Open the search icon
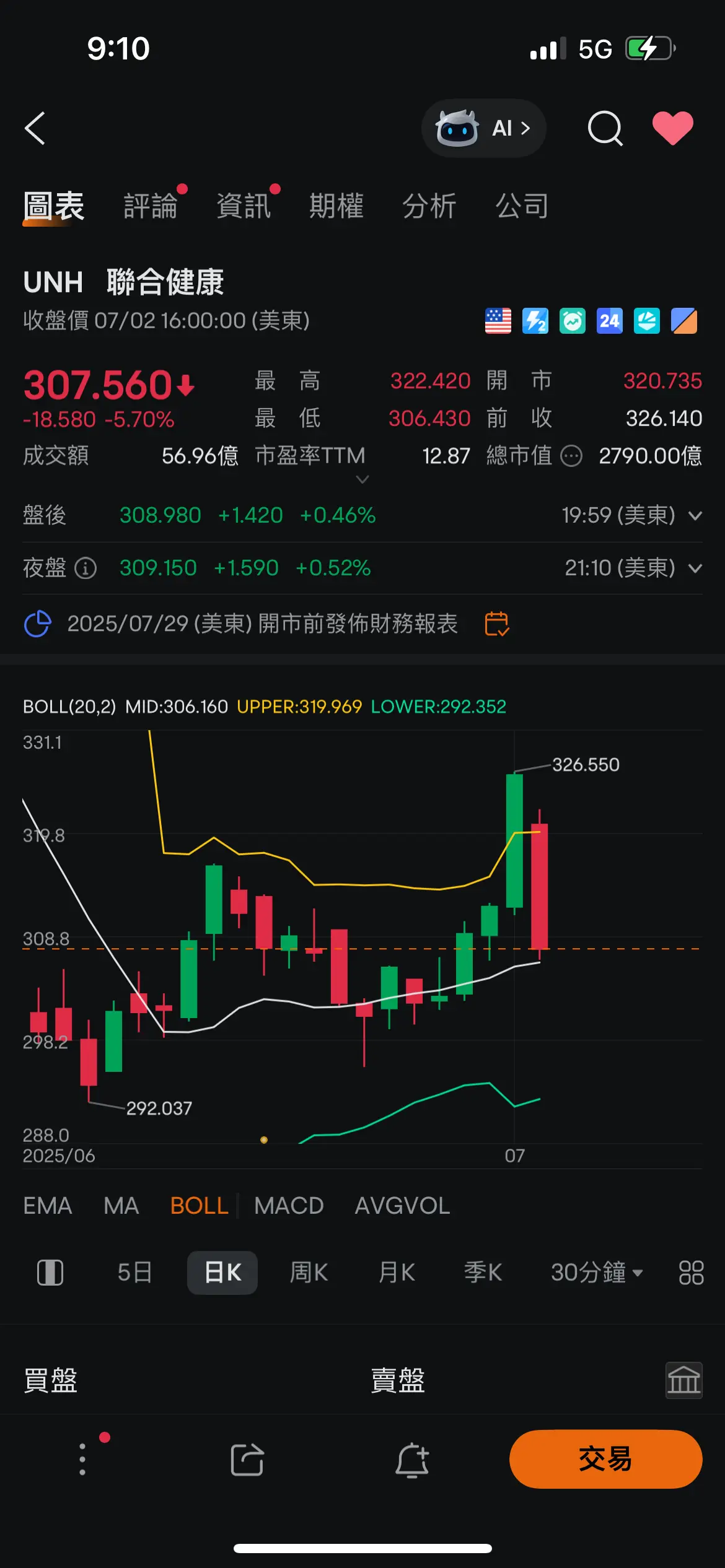The image size is (725, 1568). [x=605, y=128]
